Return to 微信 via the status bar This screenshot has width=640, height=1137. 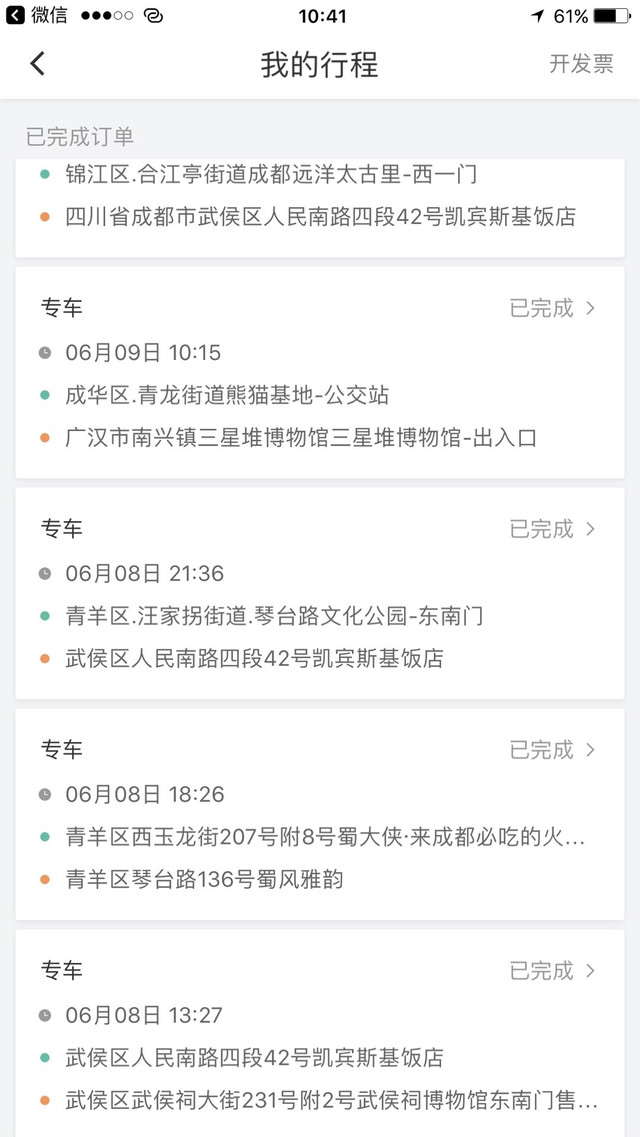[x=37, y=15]
